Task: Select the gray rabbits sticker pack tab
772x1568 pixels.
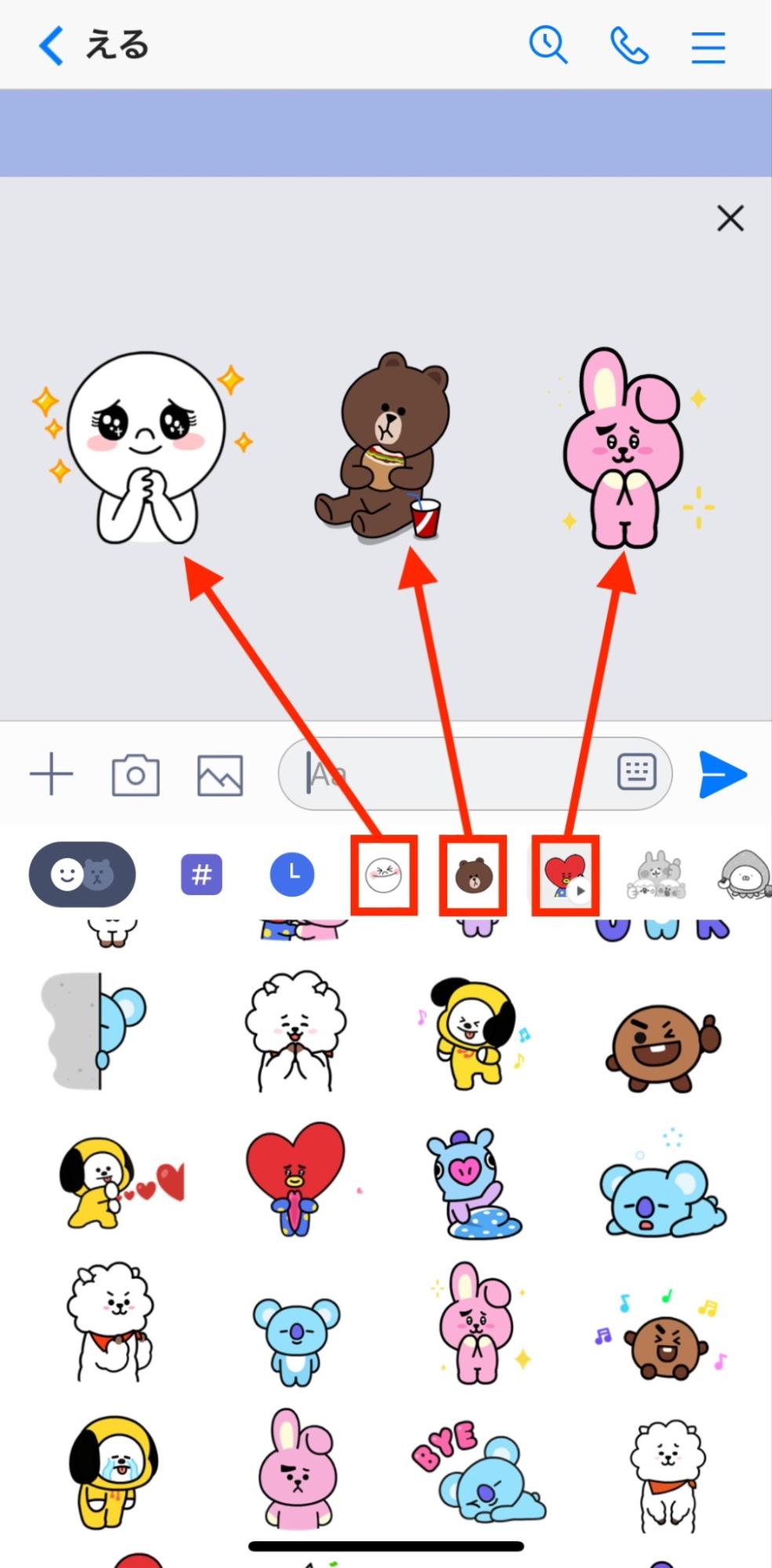Action: [657, 875]
